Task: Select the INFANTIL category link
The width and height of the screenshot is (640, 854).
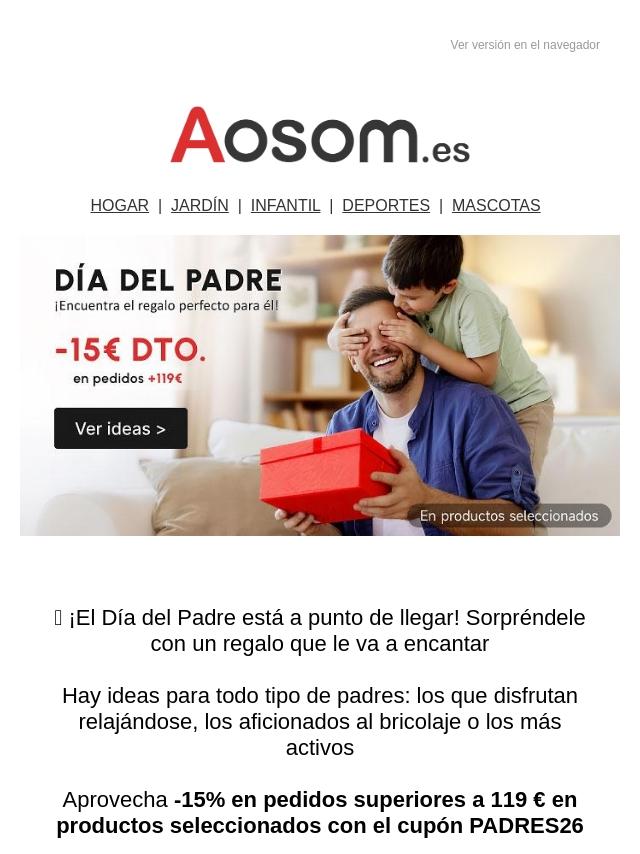Action: coord(285,205)
